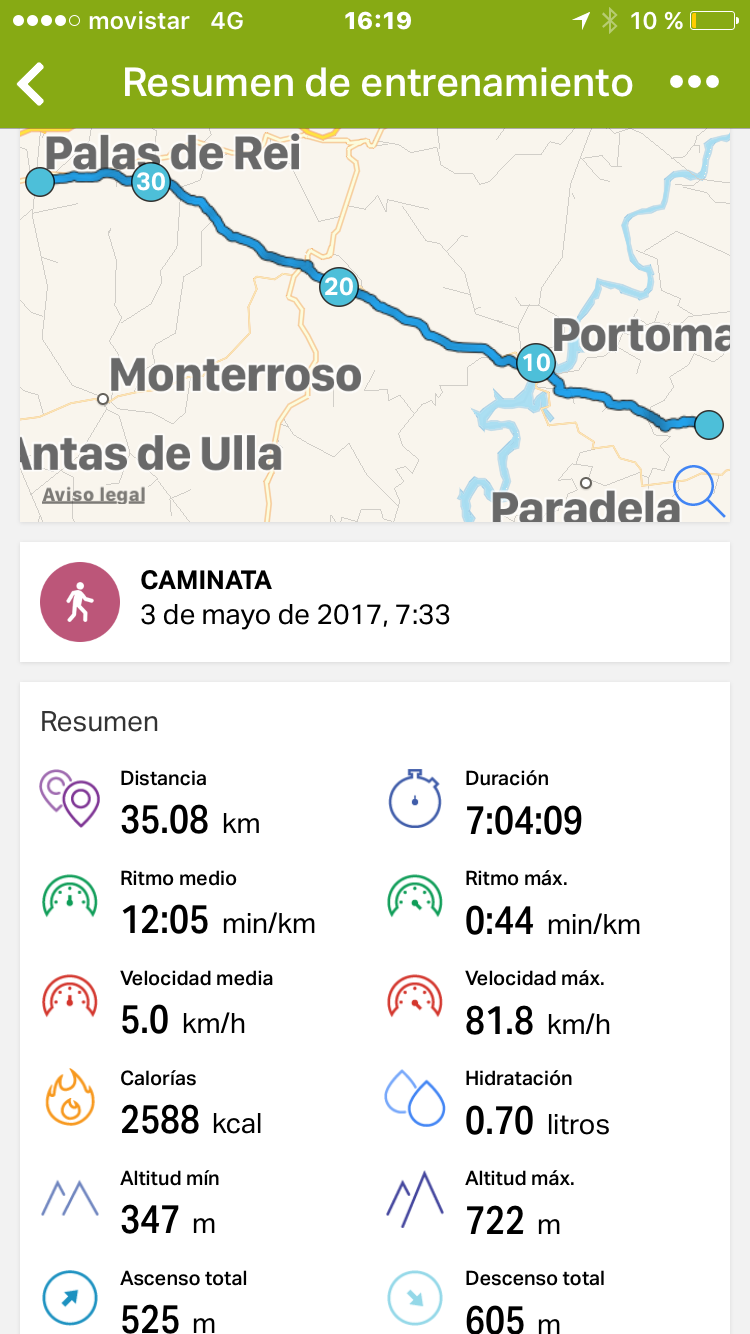Tap the magnifier to enlarge the map
The image size is (750, 1334).
click(698, 491)
